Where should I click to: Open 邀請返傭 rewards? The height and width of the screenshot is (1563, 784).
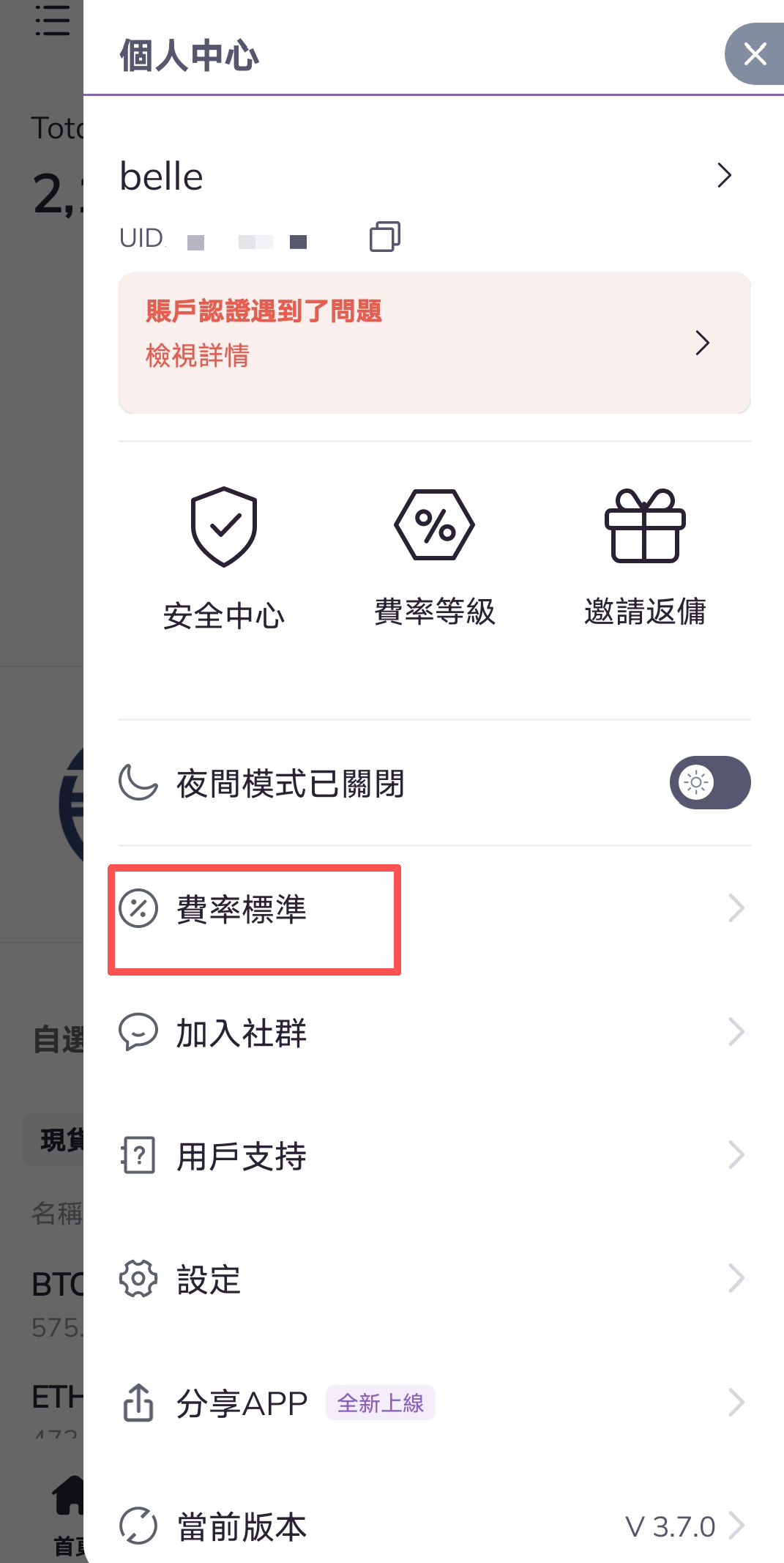(645, 558)
